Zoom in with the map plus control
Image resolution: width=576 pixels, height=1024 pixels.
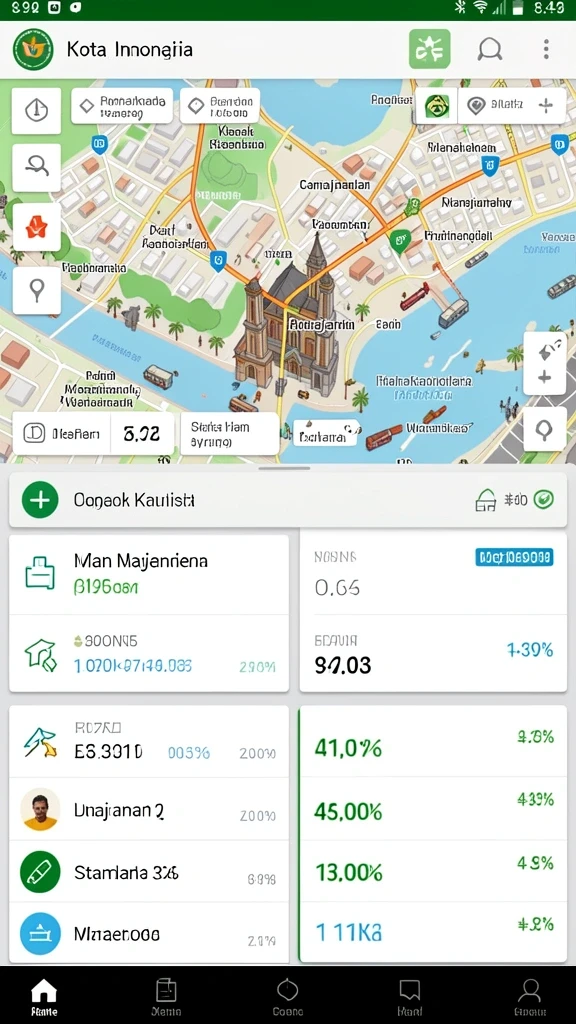545,377
